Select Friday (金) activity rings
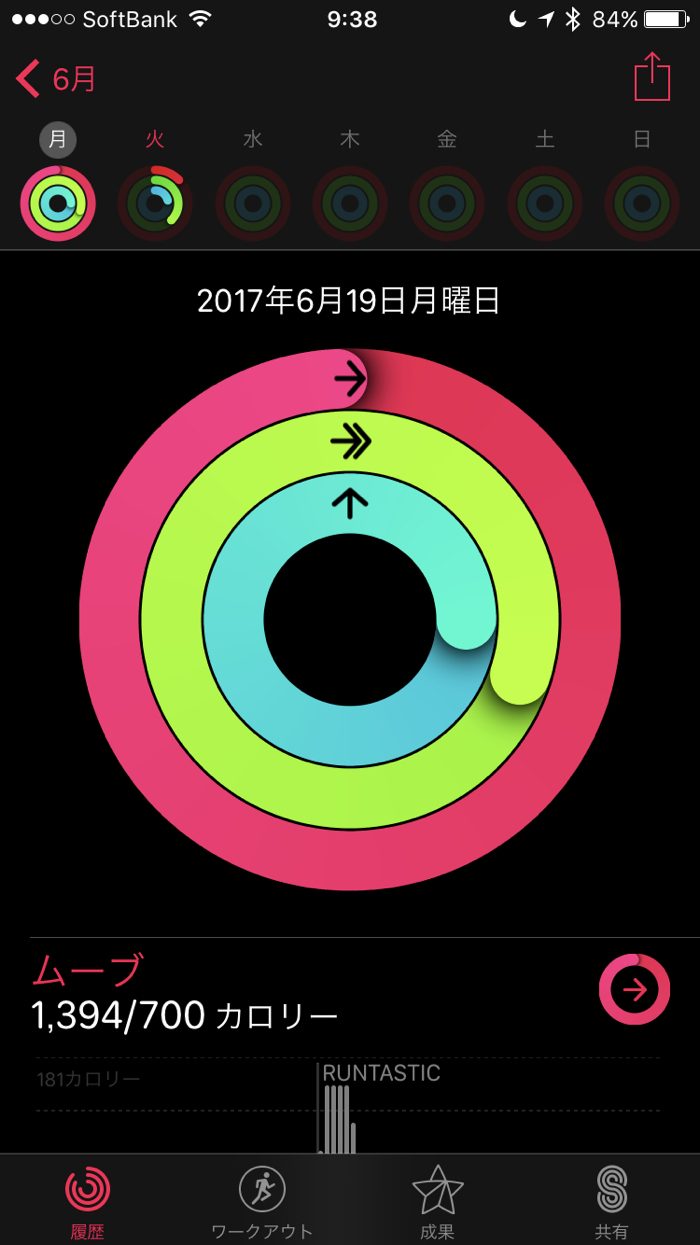The width and height of the screenshot is (700, 1245). 446,203
